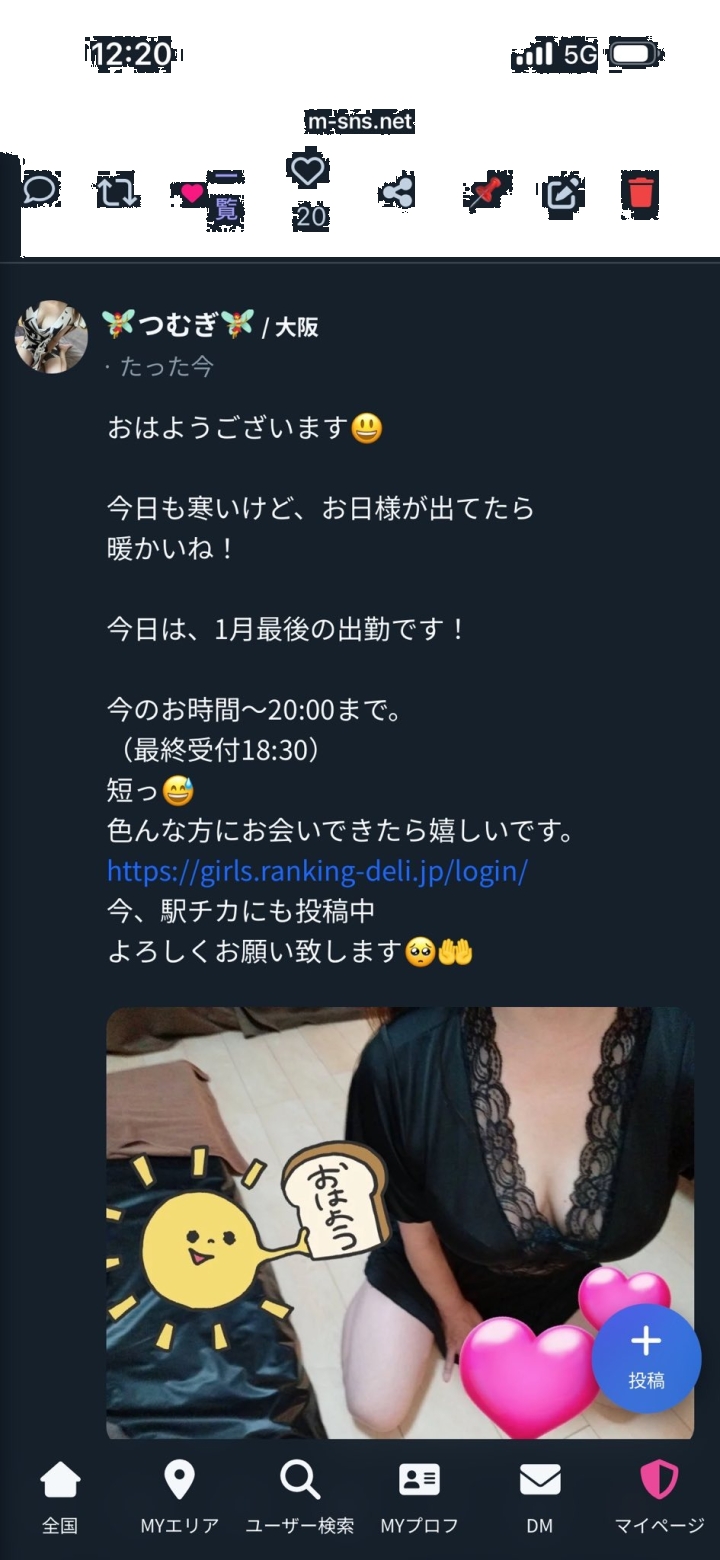Repost this post with the retweet icon
This screenshot has height=1560, width=720.
pos(116,190)
